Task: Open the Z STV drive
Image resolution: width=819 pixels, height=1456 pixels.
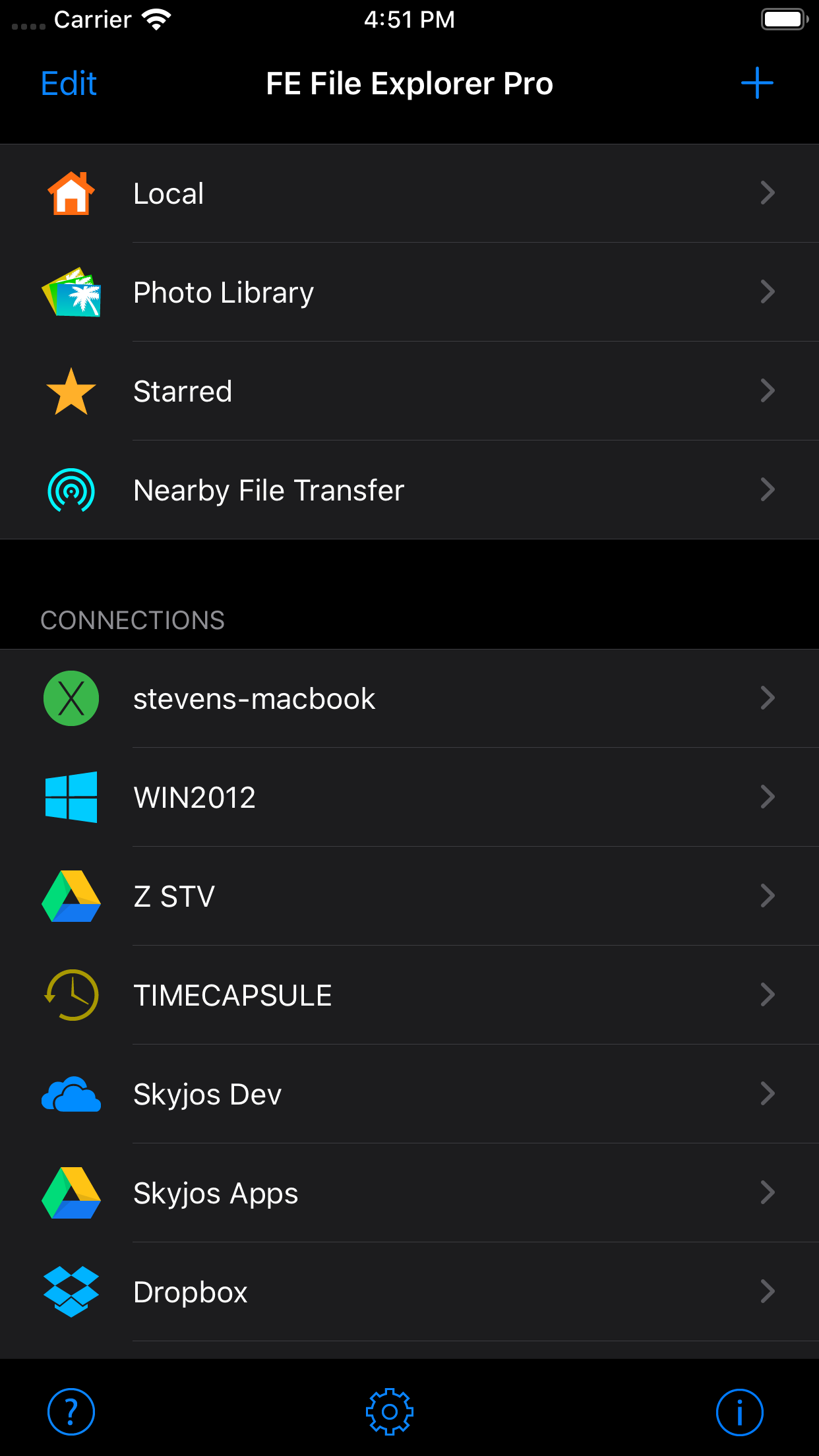Action: 409,896
